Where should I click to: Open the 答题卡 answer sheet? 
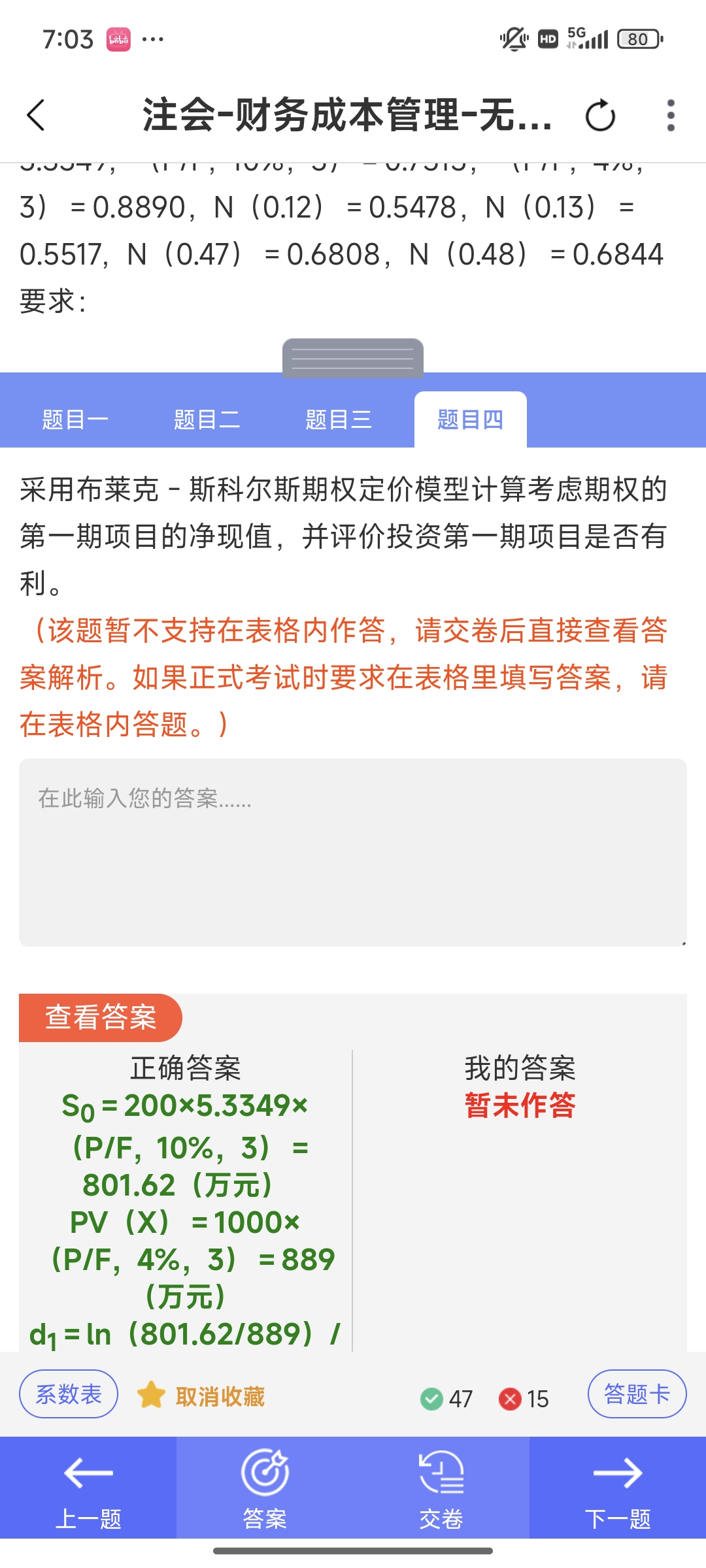(637, 1394)
